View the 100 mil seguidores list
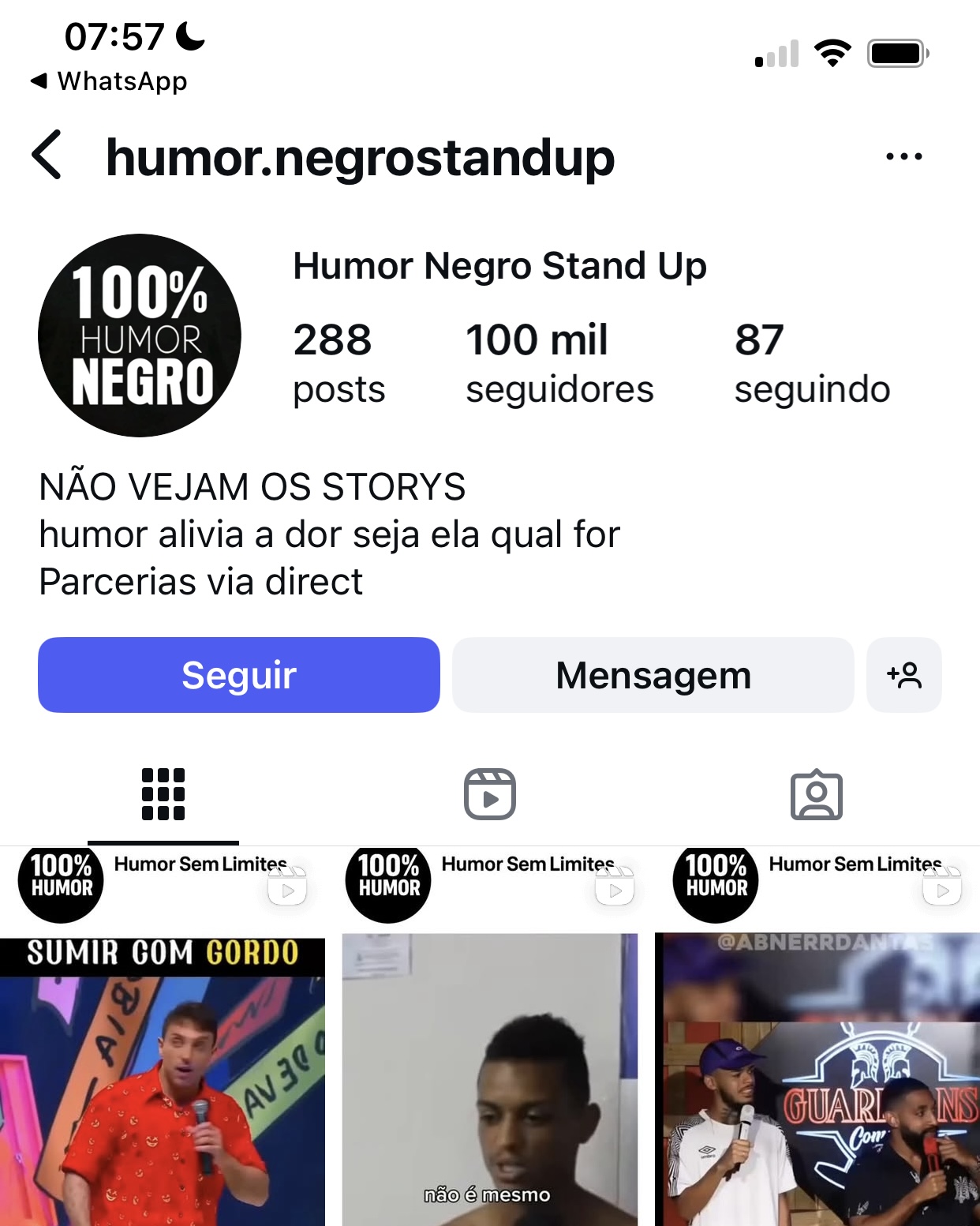980x1226 pixels. click(559, 363)
